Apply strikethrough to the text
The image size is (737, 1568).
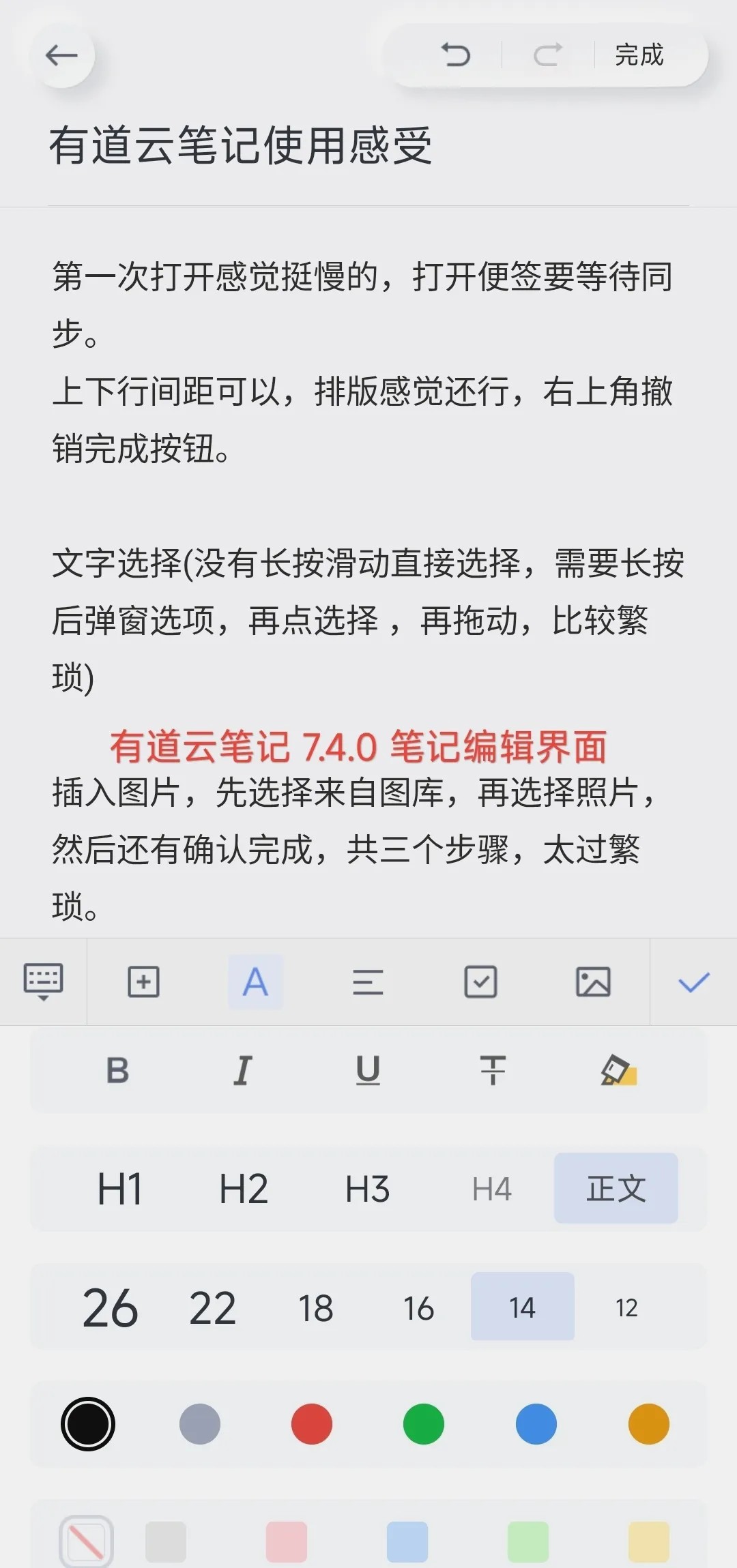(x=493, y=1071)
